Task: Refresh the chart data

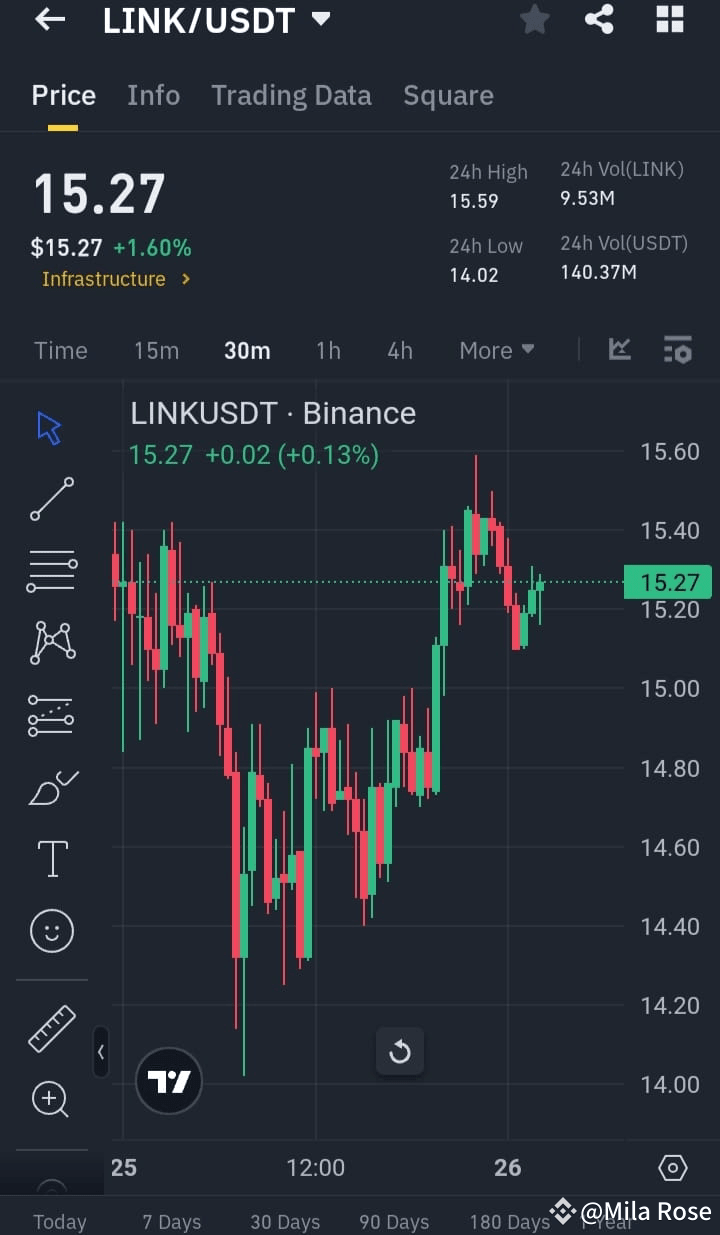Action: click(x=400, y=1052)
